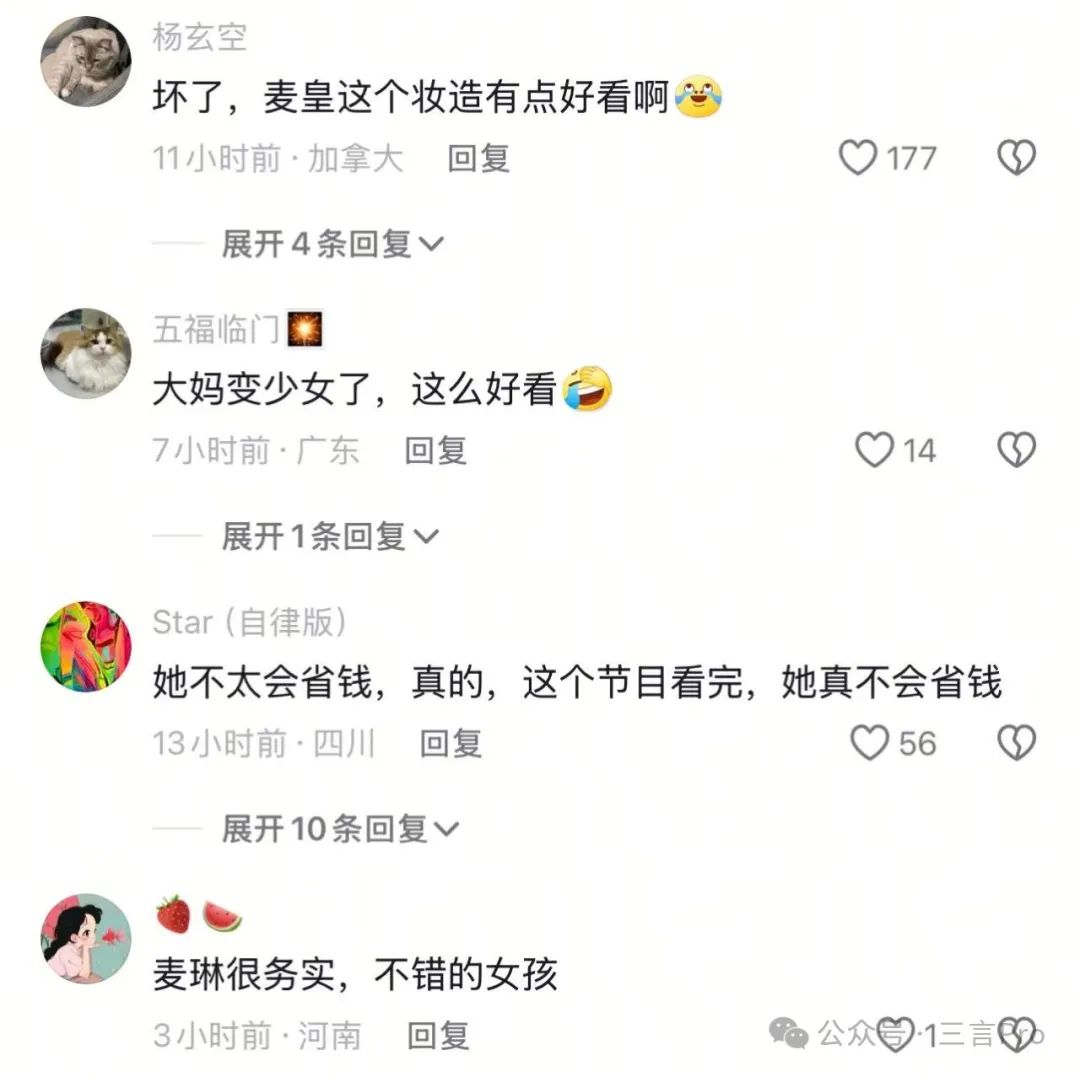This screenshot has width=1080, height=1077.
Task: Expand 1 reply under 五福临门's comment
Action: (x=329, y=536)
